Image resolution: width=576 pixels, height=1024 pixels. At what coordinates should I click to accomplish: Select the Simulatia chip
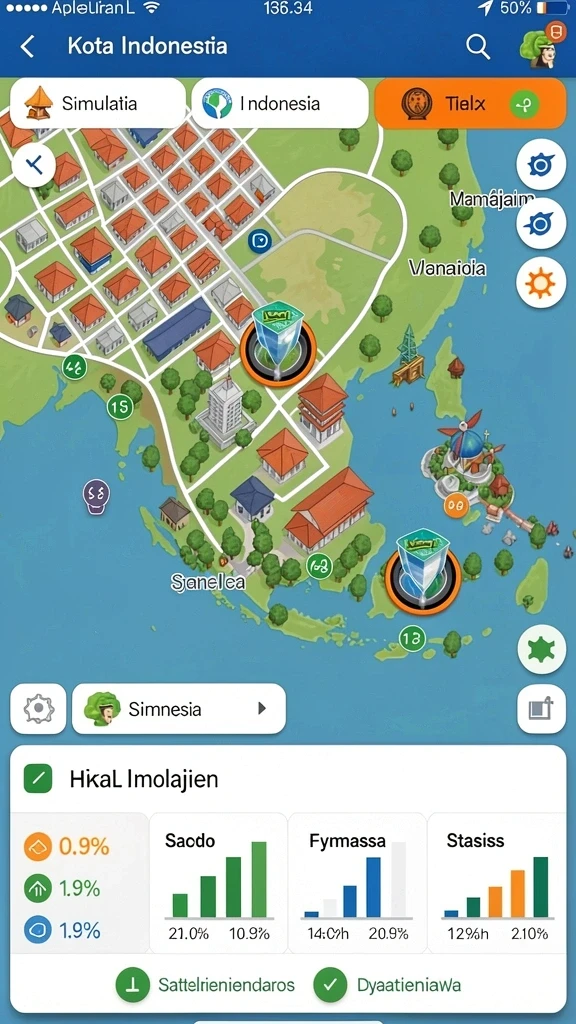coord(98,103)
